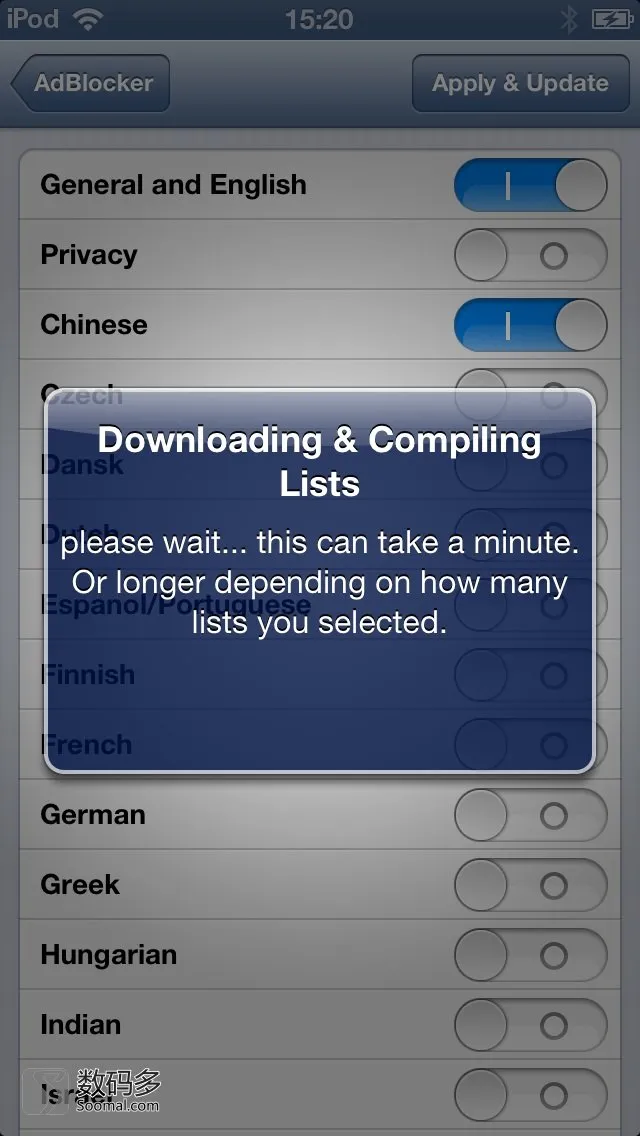Enable the Privacy list
This screenshot has width=640, height=1136.
pos(531,255)
